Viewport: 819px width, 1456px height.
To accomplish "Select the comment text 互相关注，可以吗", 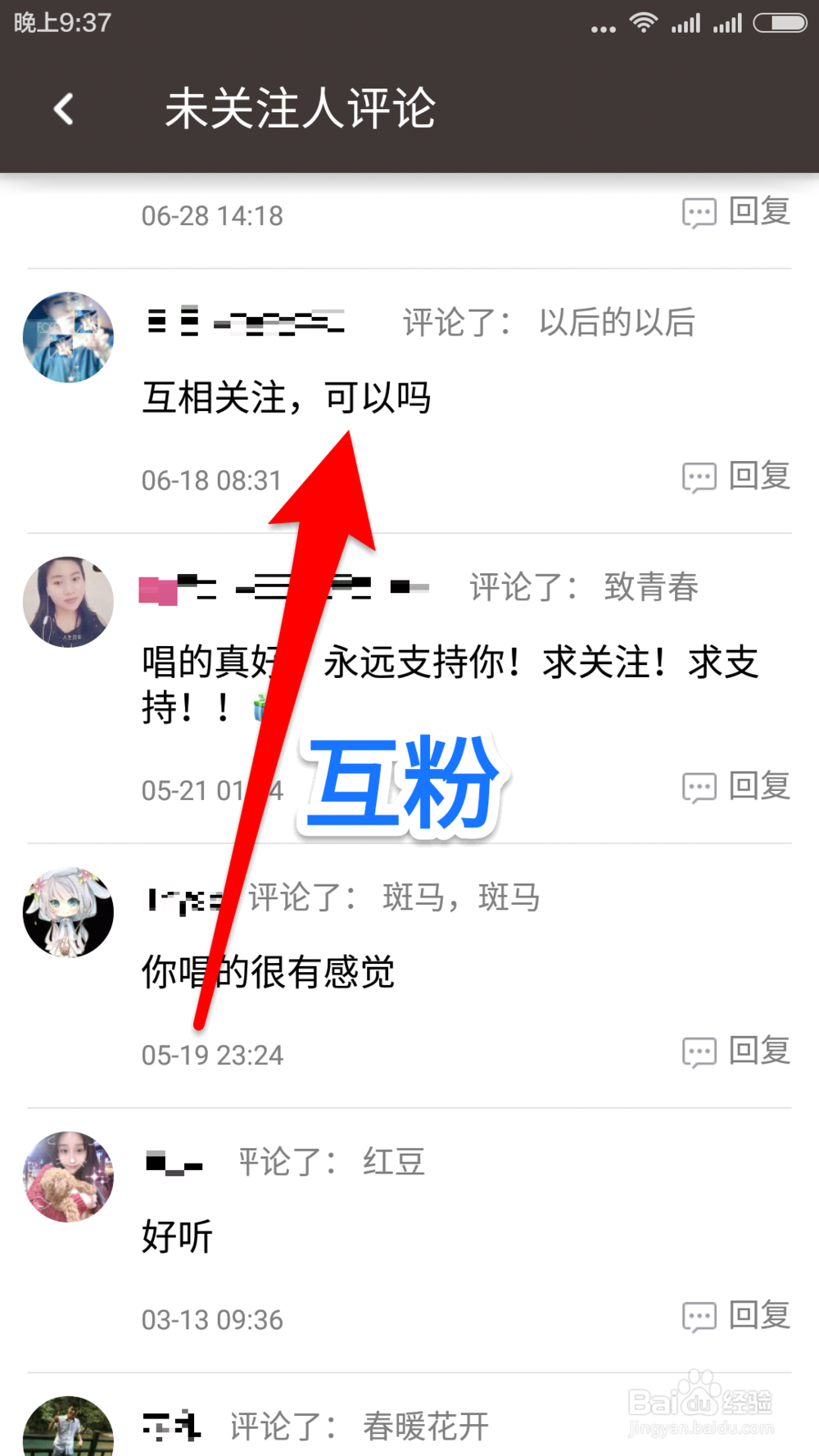I will (x=287, y=396).
